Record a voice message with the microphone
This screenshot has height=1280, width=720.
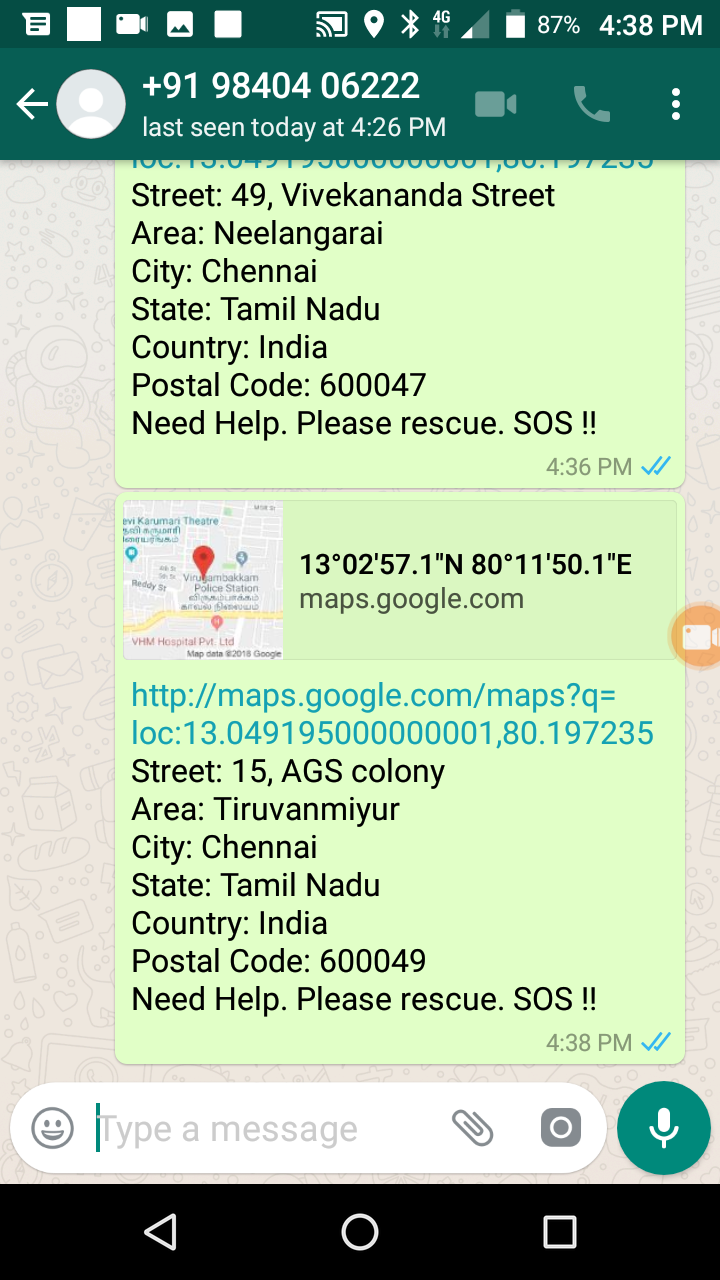[664, 1128]
